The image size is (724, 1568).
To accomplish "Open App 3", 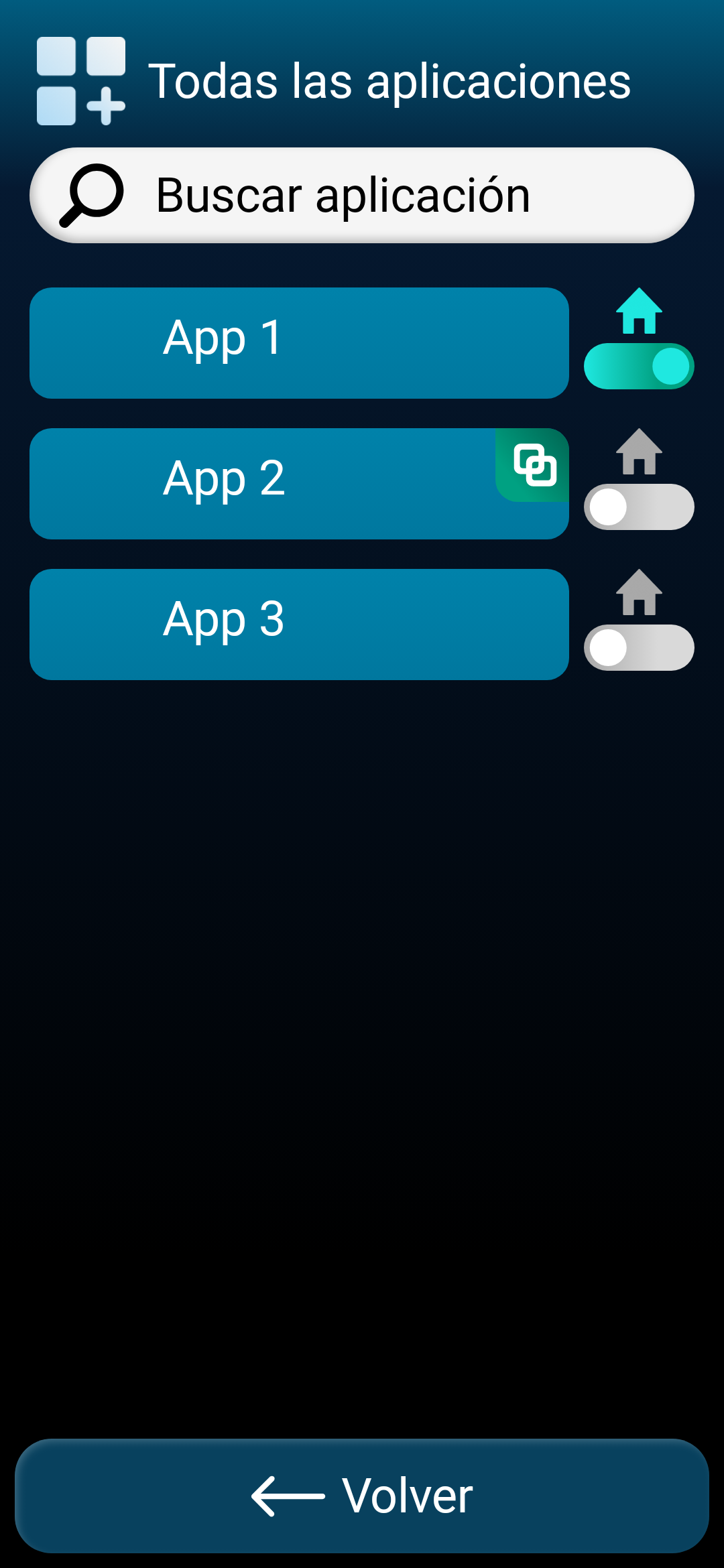I will [x=299, y=625].
